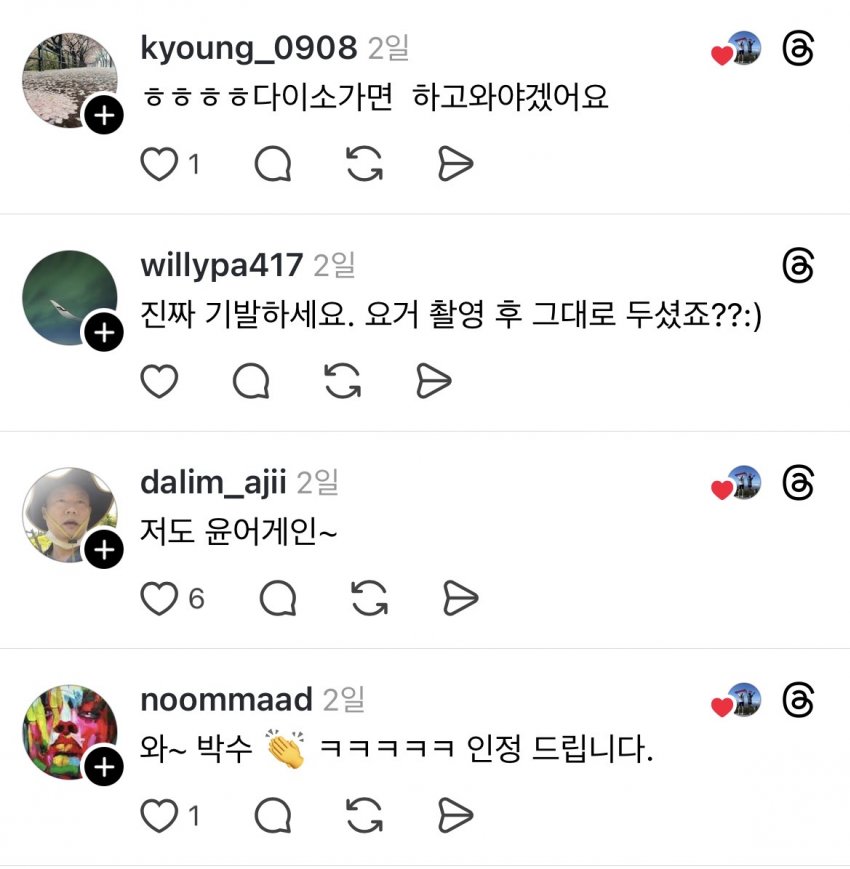Repost noommaad's comment
850x869 pixels.
coord(365,816)
